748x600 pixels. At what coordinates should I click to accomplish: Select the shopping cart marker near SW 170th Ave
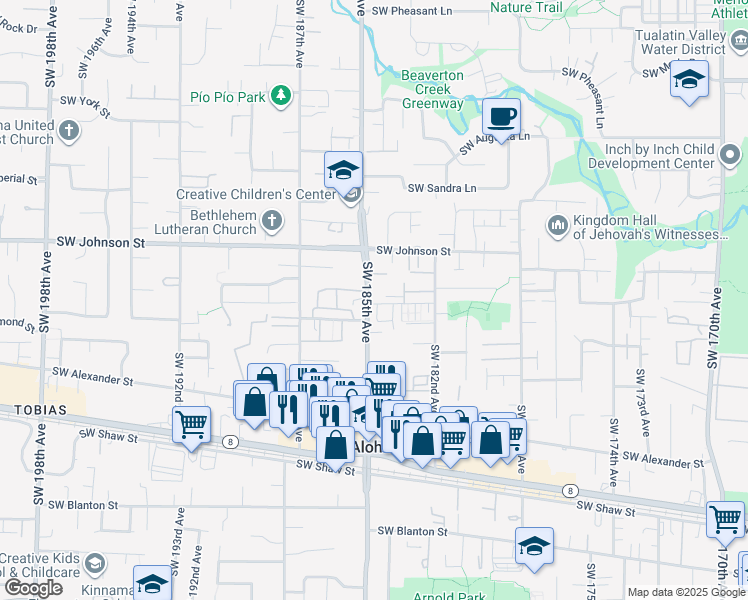(x=725, y=519)
